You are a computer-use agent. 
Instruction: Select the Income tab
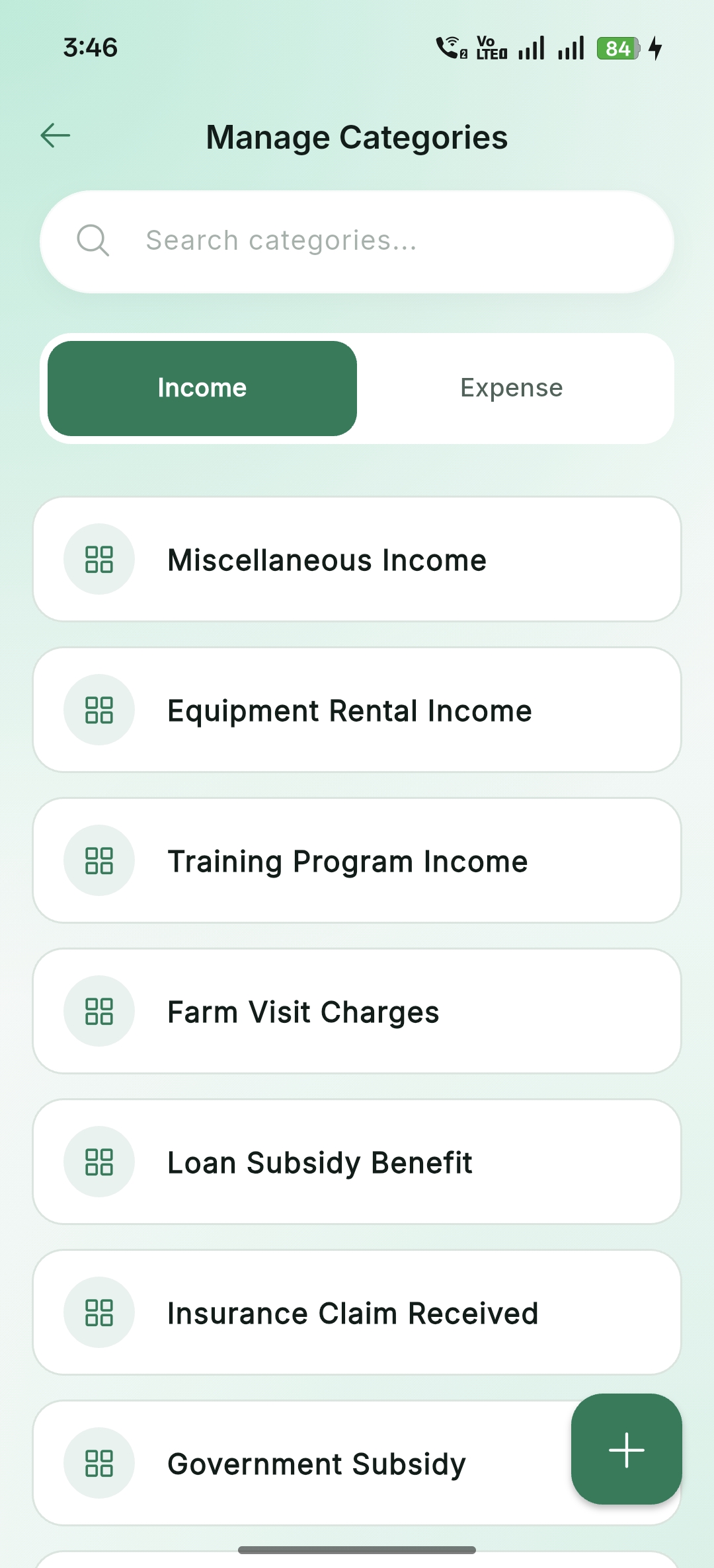click(201, 388)
